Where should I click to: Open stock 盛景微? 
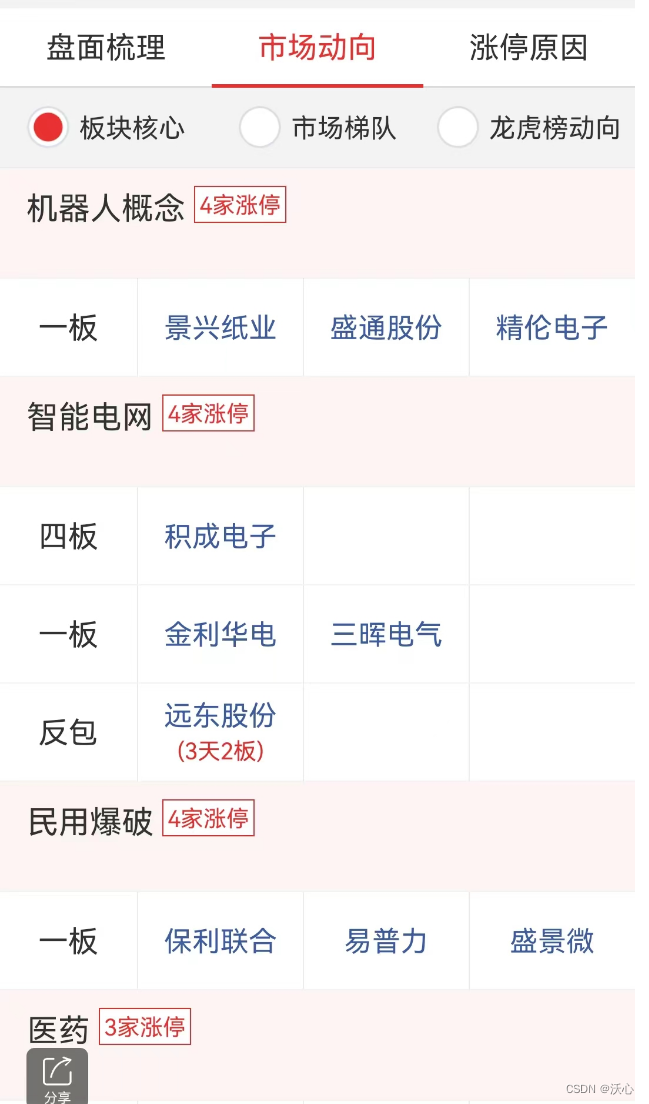pyautogui.click(x=552, y=941)
